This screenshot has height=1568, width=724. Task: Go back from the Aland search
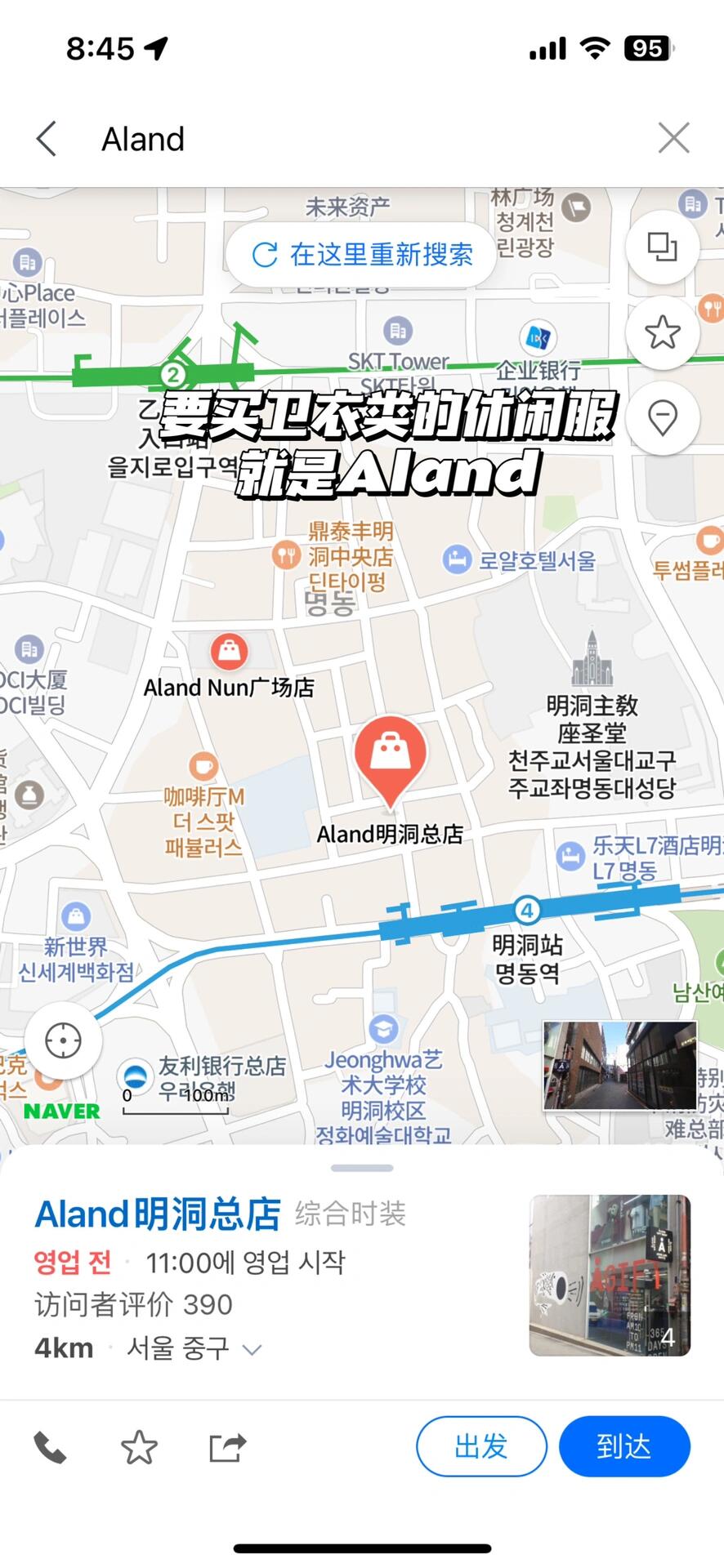pyautogui.click(x=47, y=139)
